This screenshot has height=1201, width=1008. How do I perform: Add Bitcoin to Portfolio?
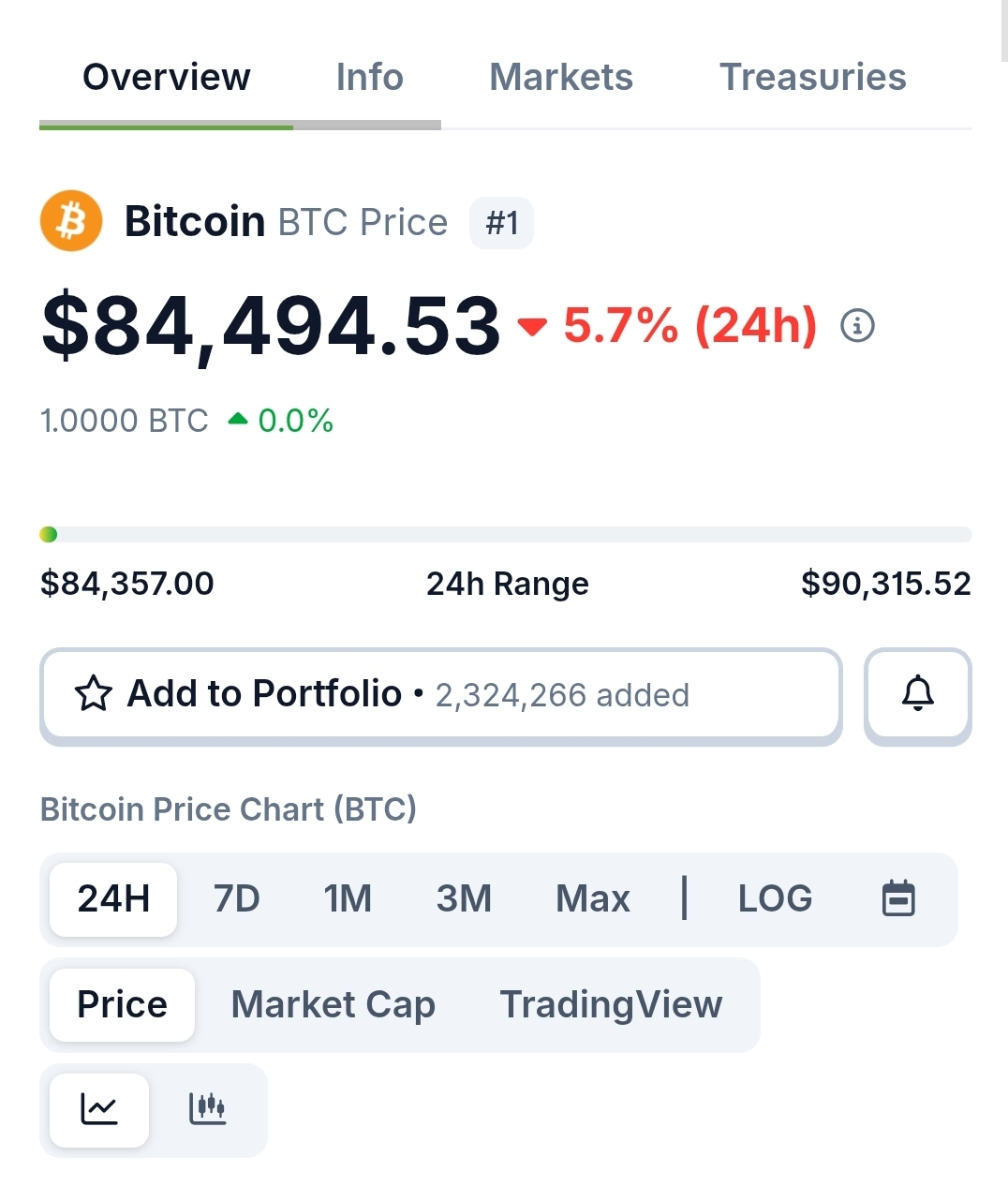[440, 695]
